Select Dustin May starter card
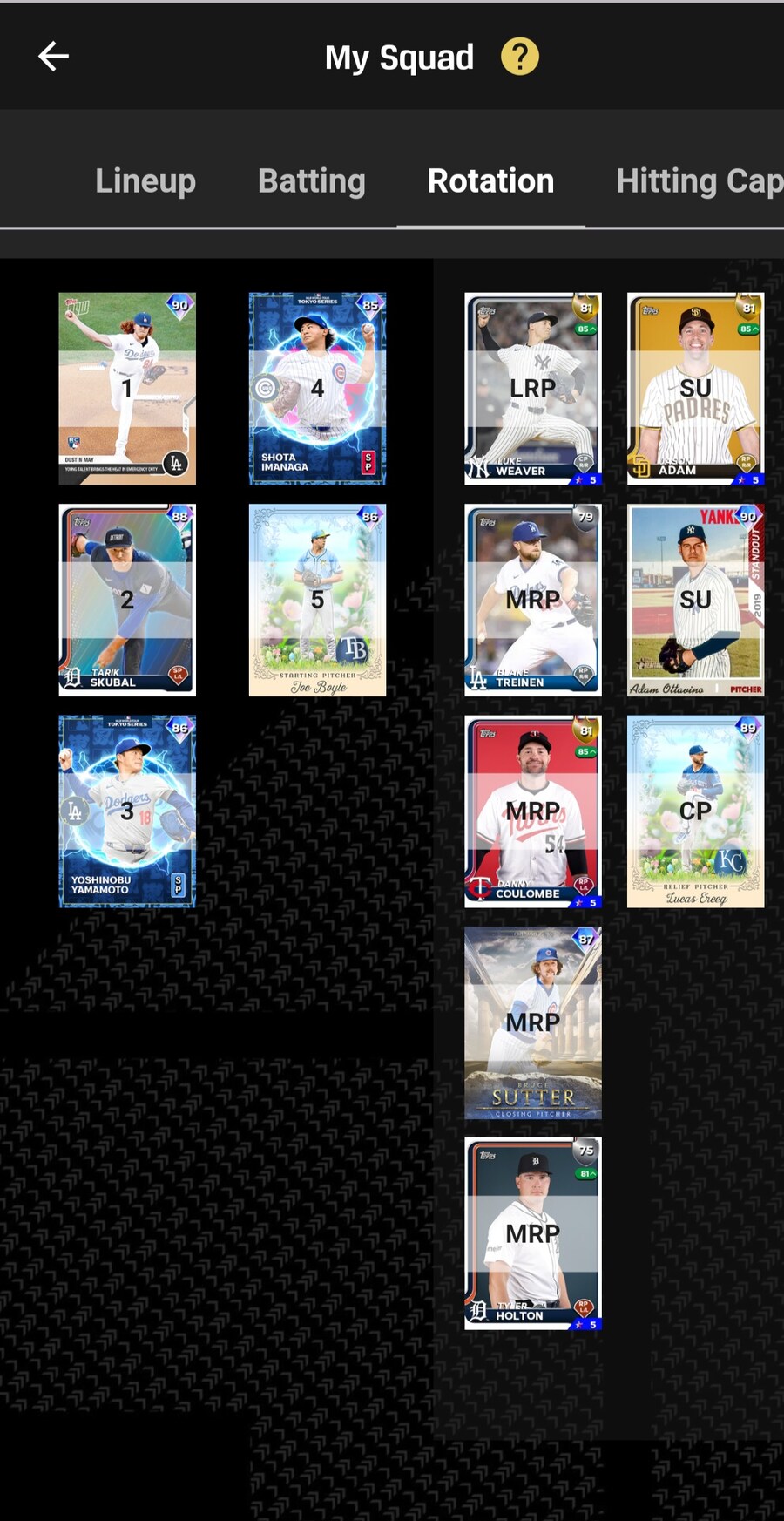Screen dimensions: 784x1521 point(127,389)
